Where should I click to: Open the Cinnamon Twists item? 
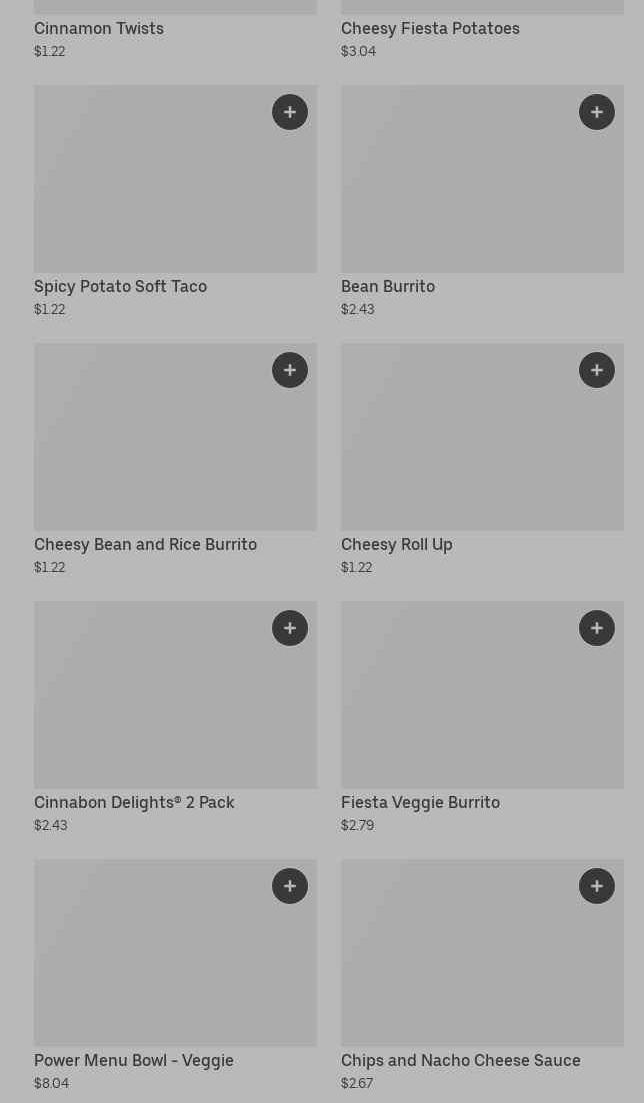coord(99,29)
